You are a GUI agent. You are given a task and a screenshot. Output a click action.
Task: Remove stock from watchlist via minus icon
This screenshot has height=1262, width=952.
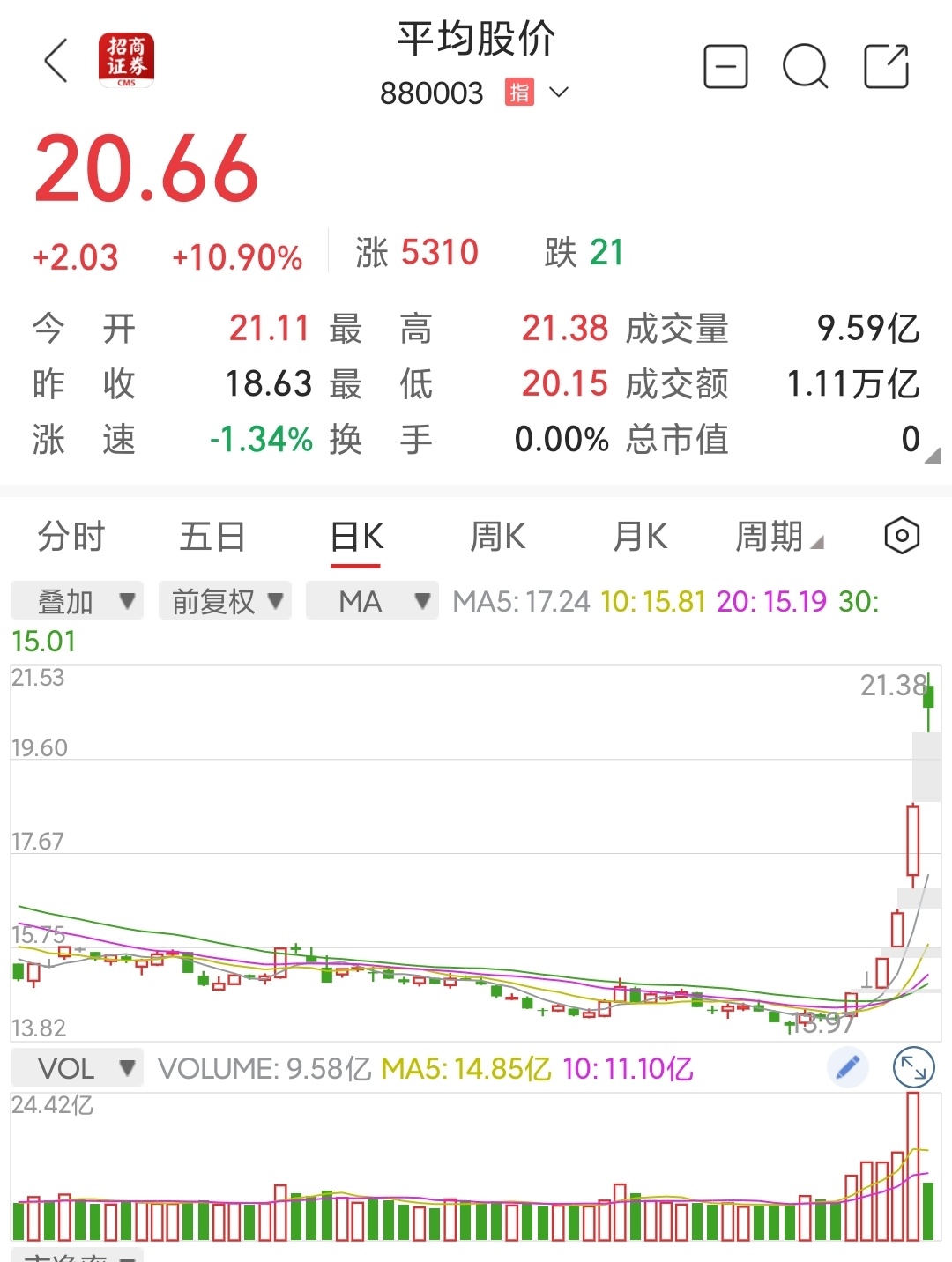725,66
